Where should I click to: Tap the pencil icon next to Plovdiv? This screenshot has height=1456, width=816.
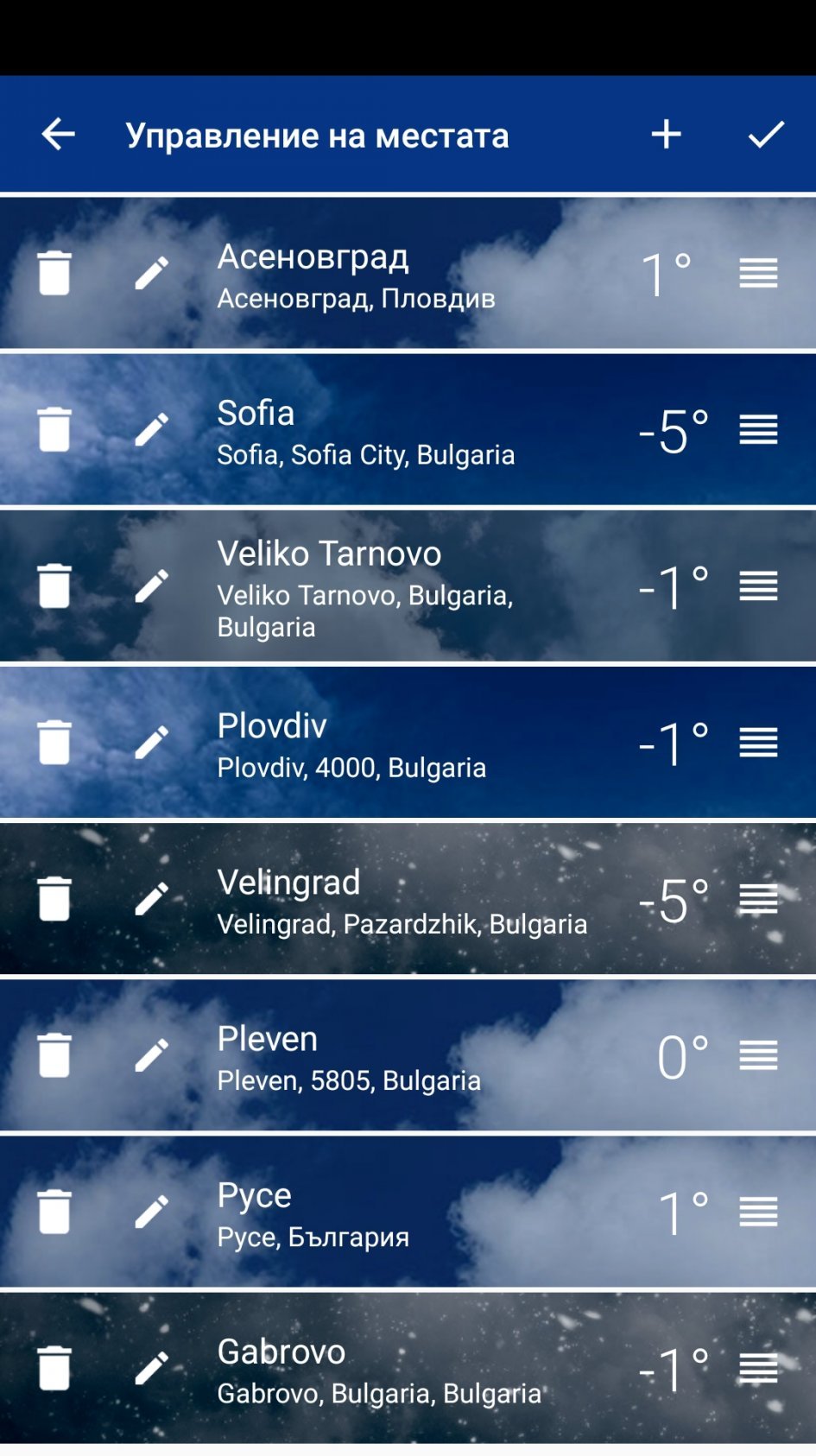[x=151, y=742]
